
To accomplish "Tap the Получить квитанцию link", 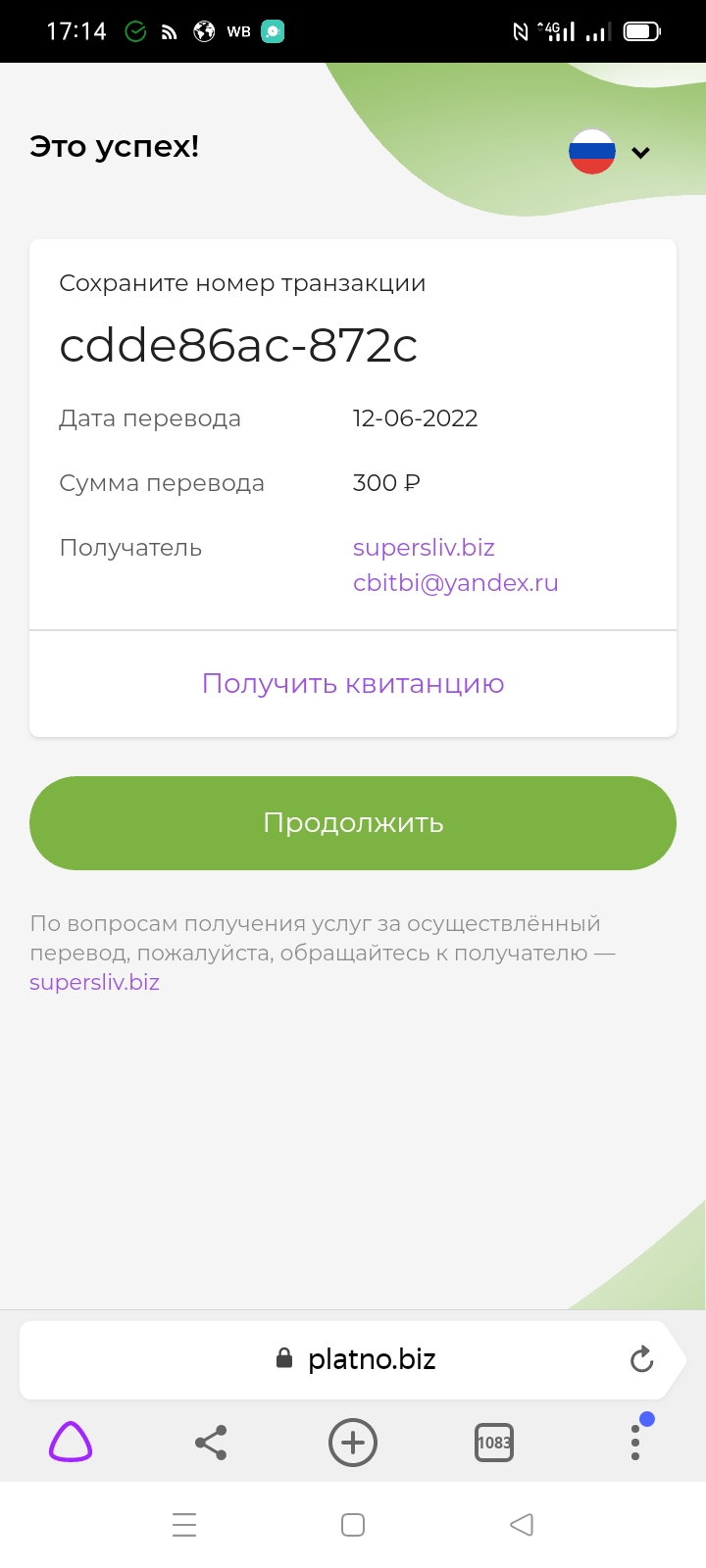I will pyautogui.click(x=353, y=683).
